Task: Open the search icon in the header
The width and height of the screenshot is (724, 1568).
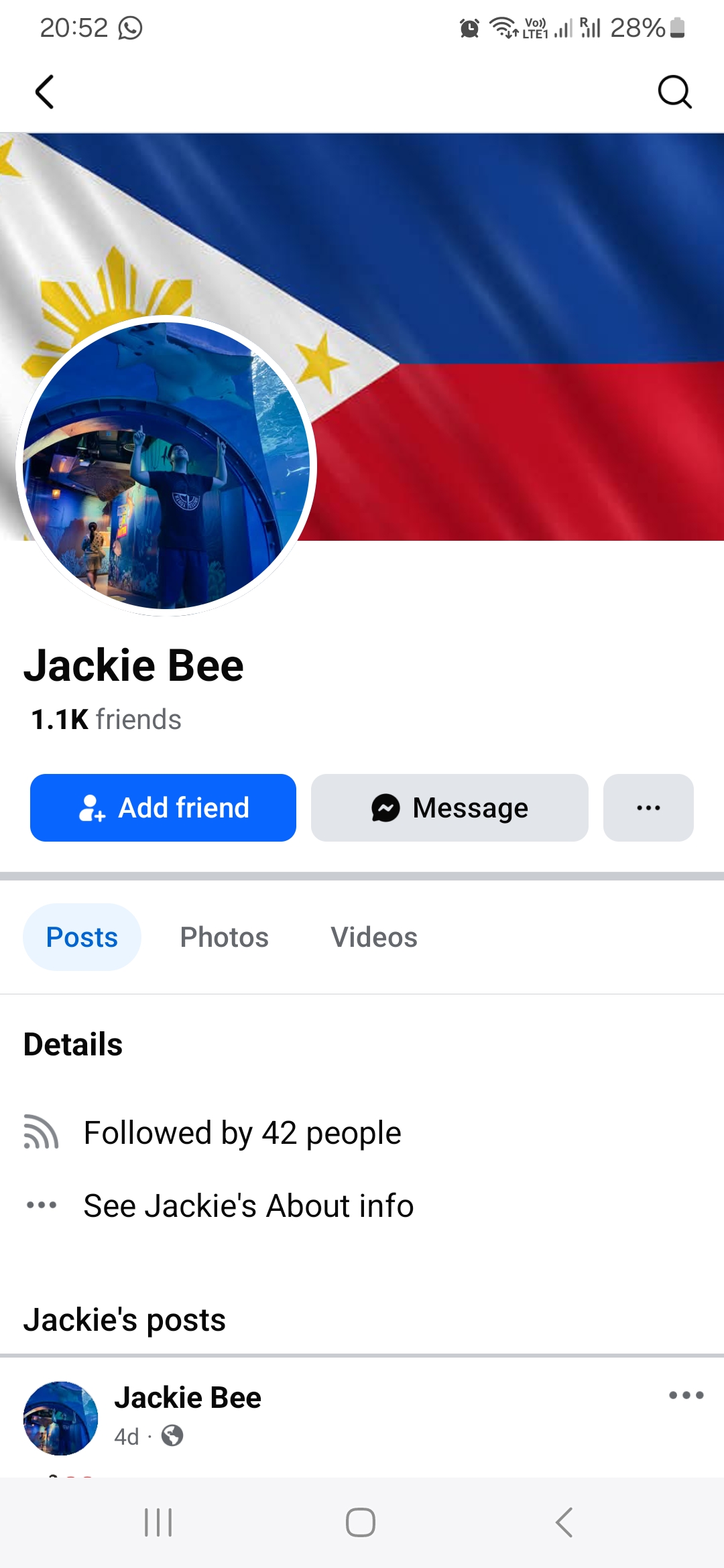Action: pos(674,92)
